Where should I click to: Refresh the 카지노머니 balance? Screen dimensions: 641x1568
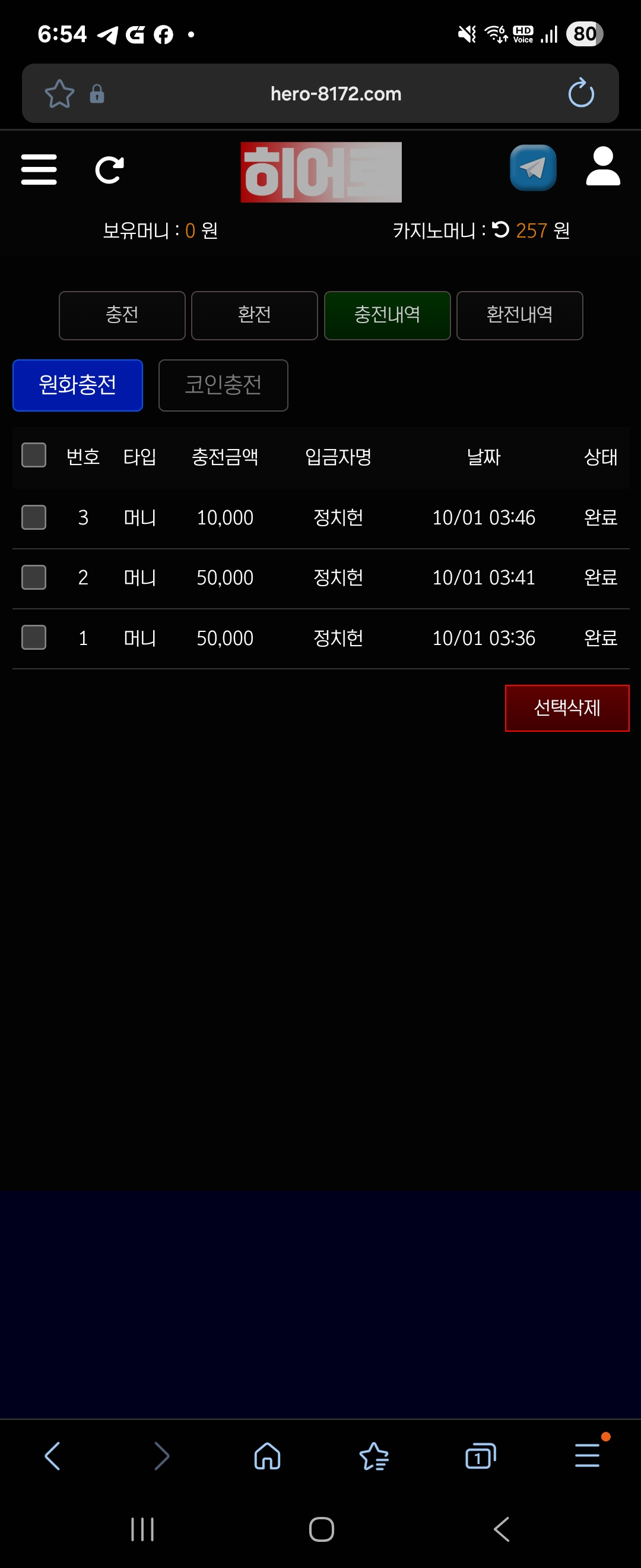(x=500, y=229)
